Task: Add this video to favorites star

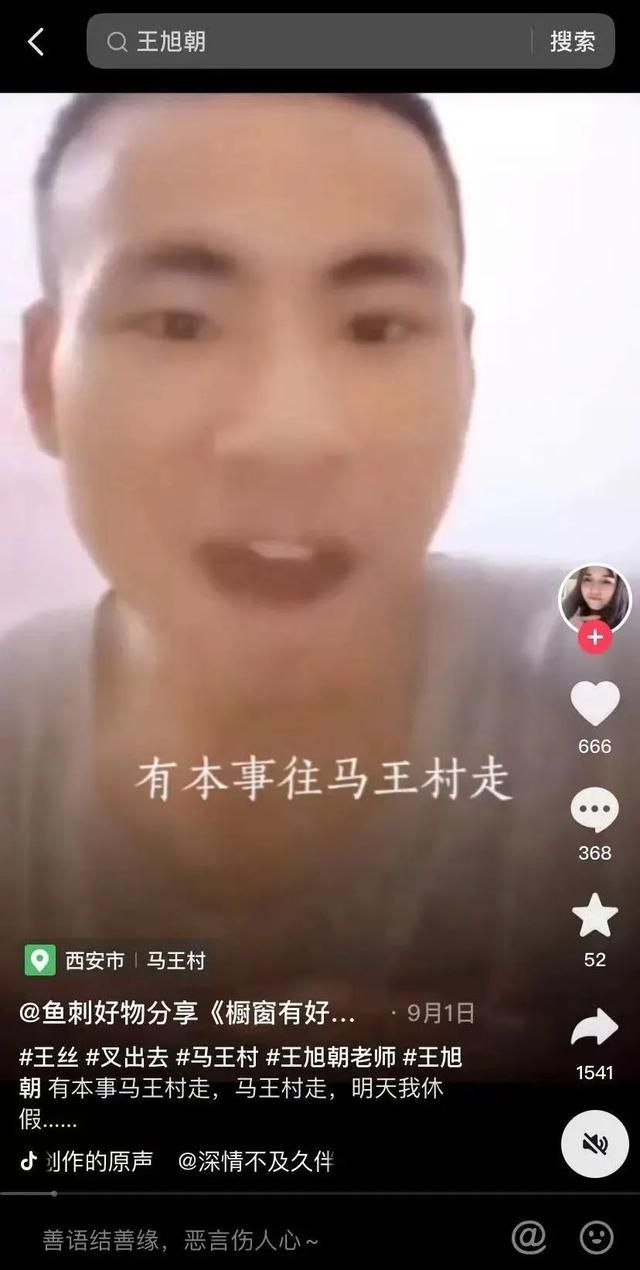Action: tap(595, 916)
